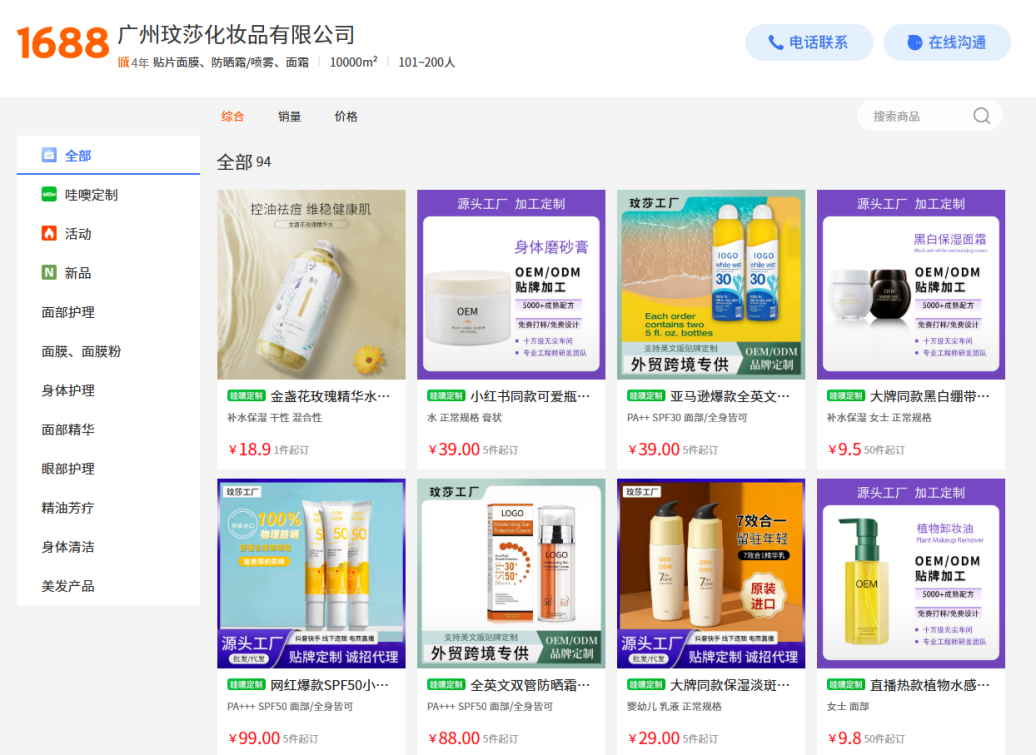
Task: Open the 哇噢定制 category
Action: [x=108, y=195]
